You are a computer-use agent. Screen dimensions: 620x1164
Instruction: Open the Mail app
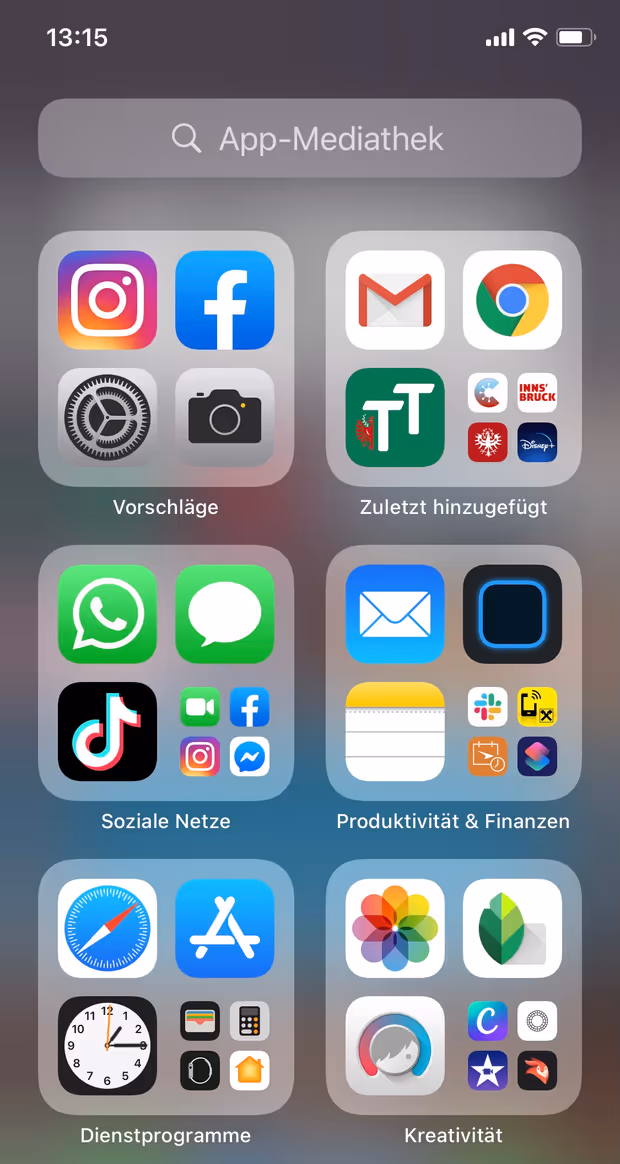[x=395, y=614]
